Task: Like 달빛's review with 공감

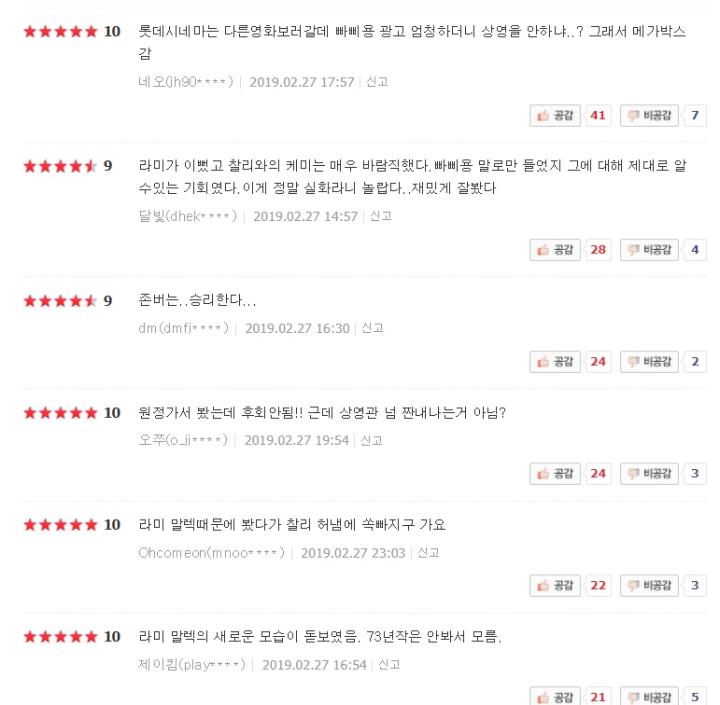Action: point(555,250)
